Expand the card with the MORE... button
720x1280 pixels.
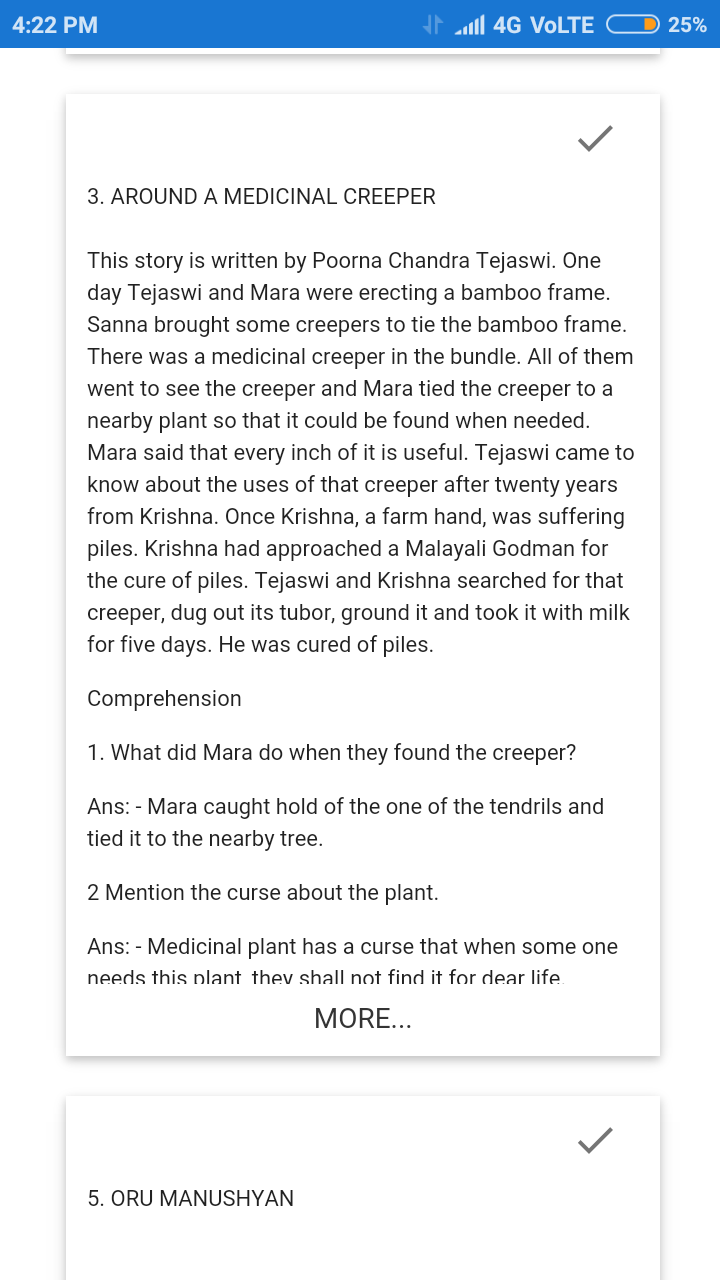363,1018
